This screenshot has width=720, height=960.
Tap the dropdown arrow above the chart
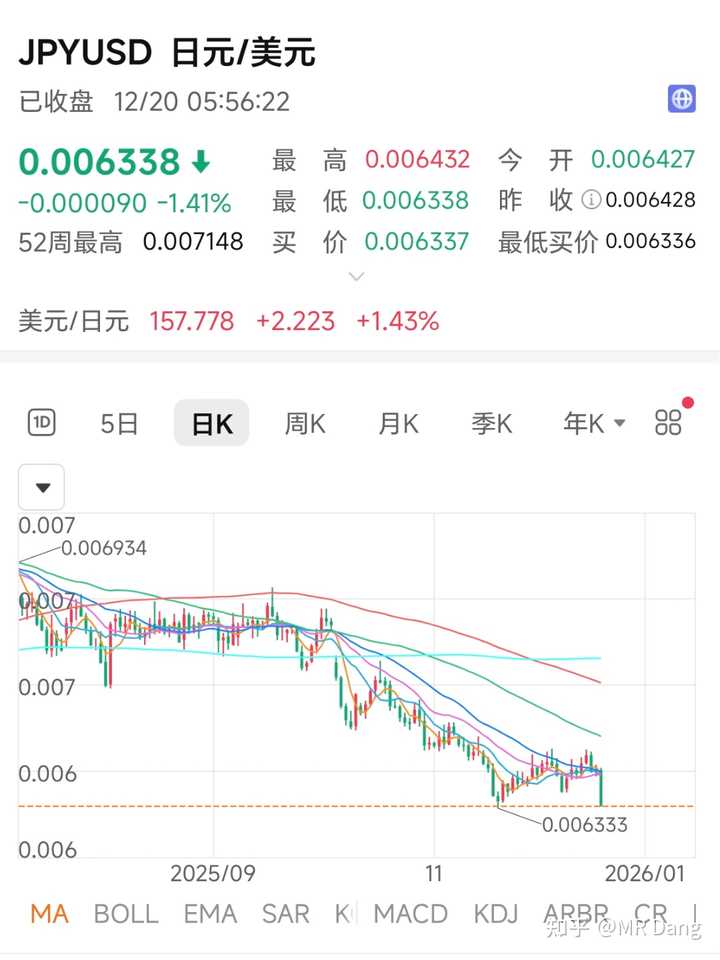[x=42, y=488]
